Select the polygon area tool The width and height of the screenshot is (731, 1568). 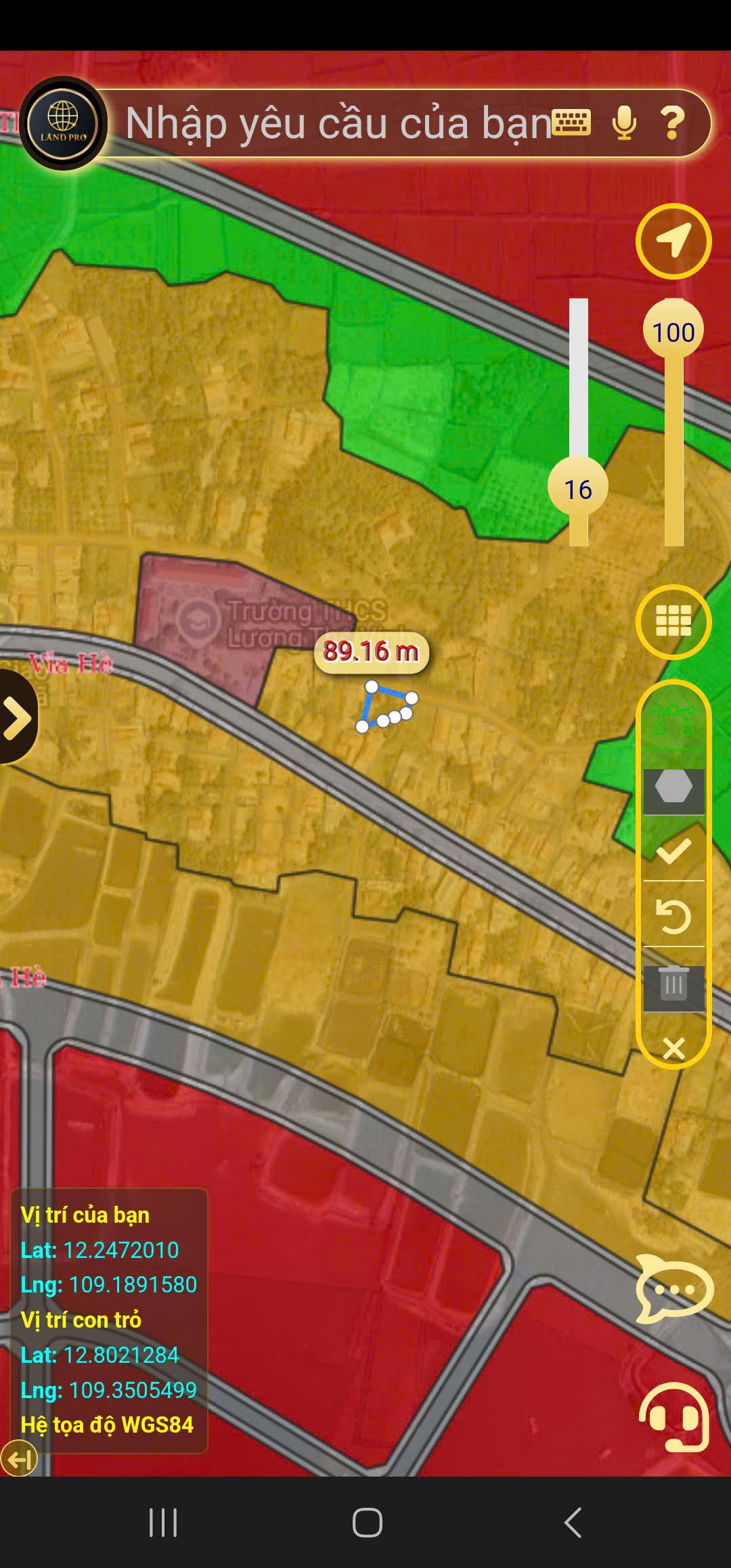point(673,787)
